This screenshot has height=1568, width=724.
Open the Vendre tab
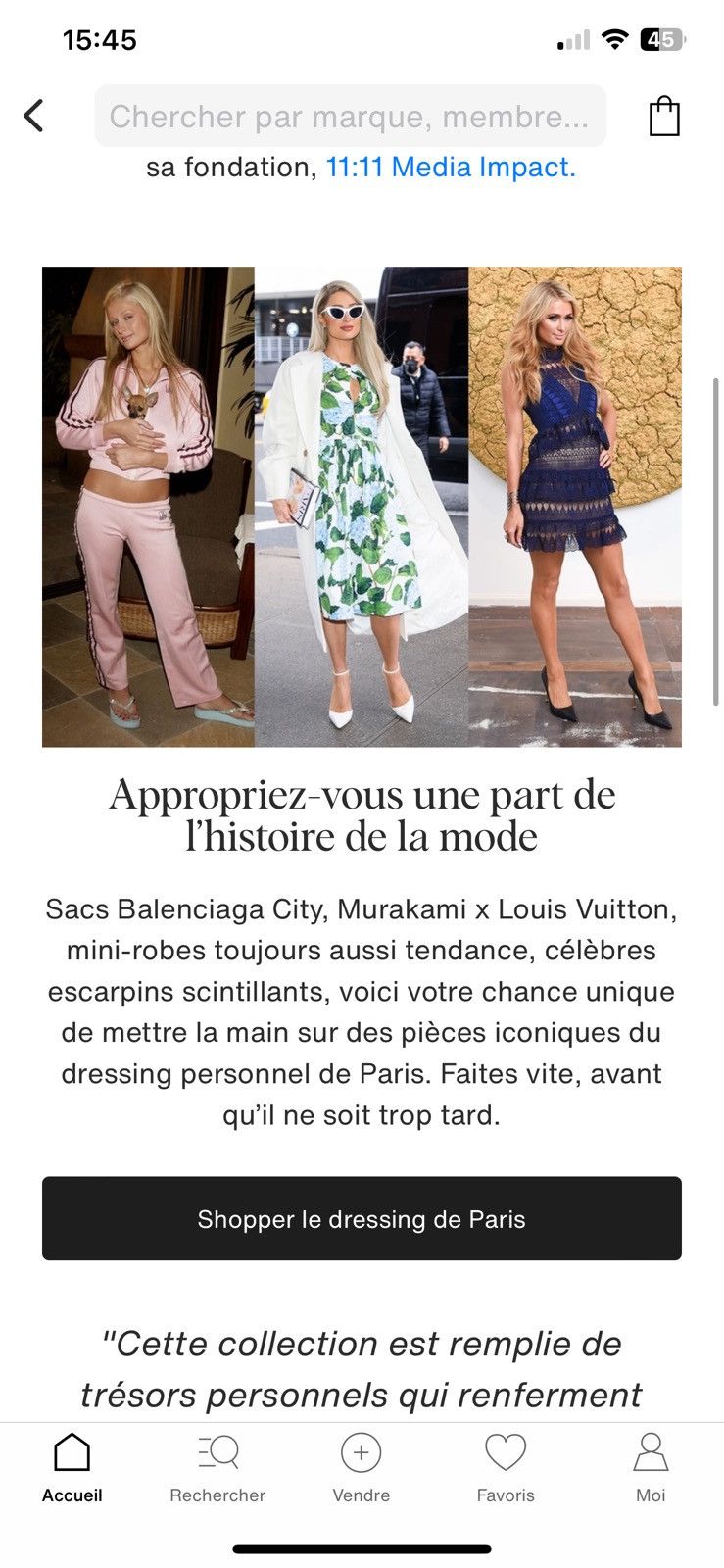(x=362, y=1467)
